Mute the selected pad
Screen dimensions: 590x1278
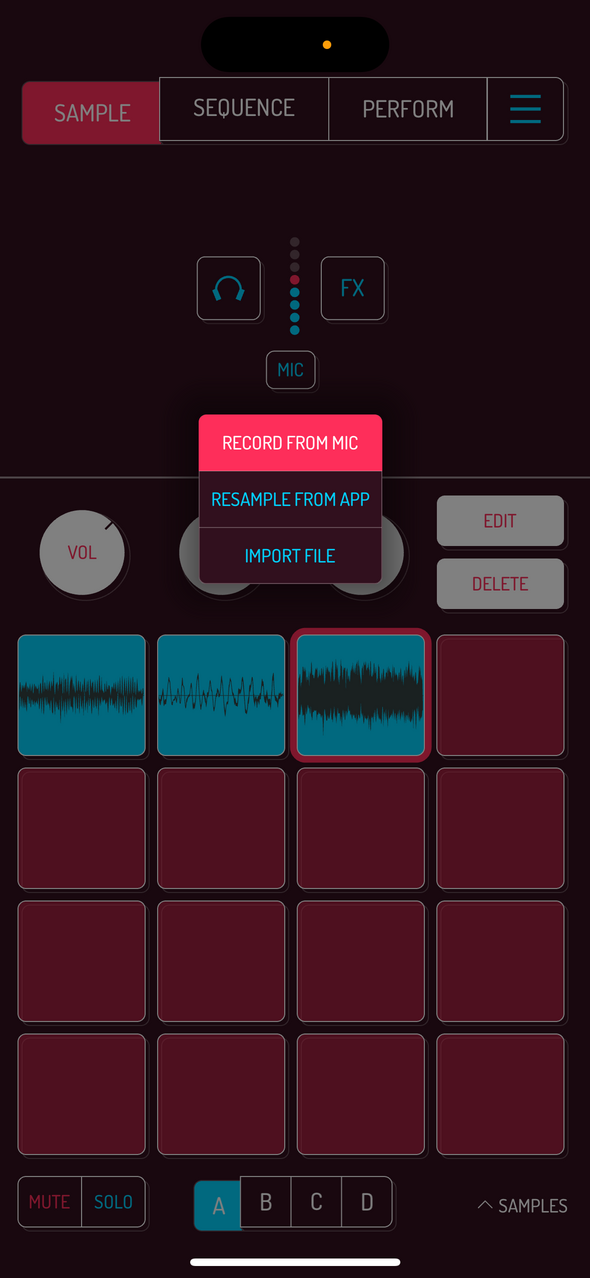coord(49,1202)
